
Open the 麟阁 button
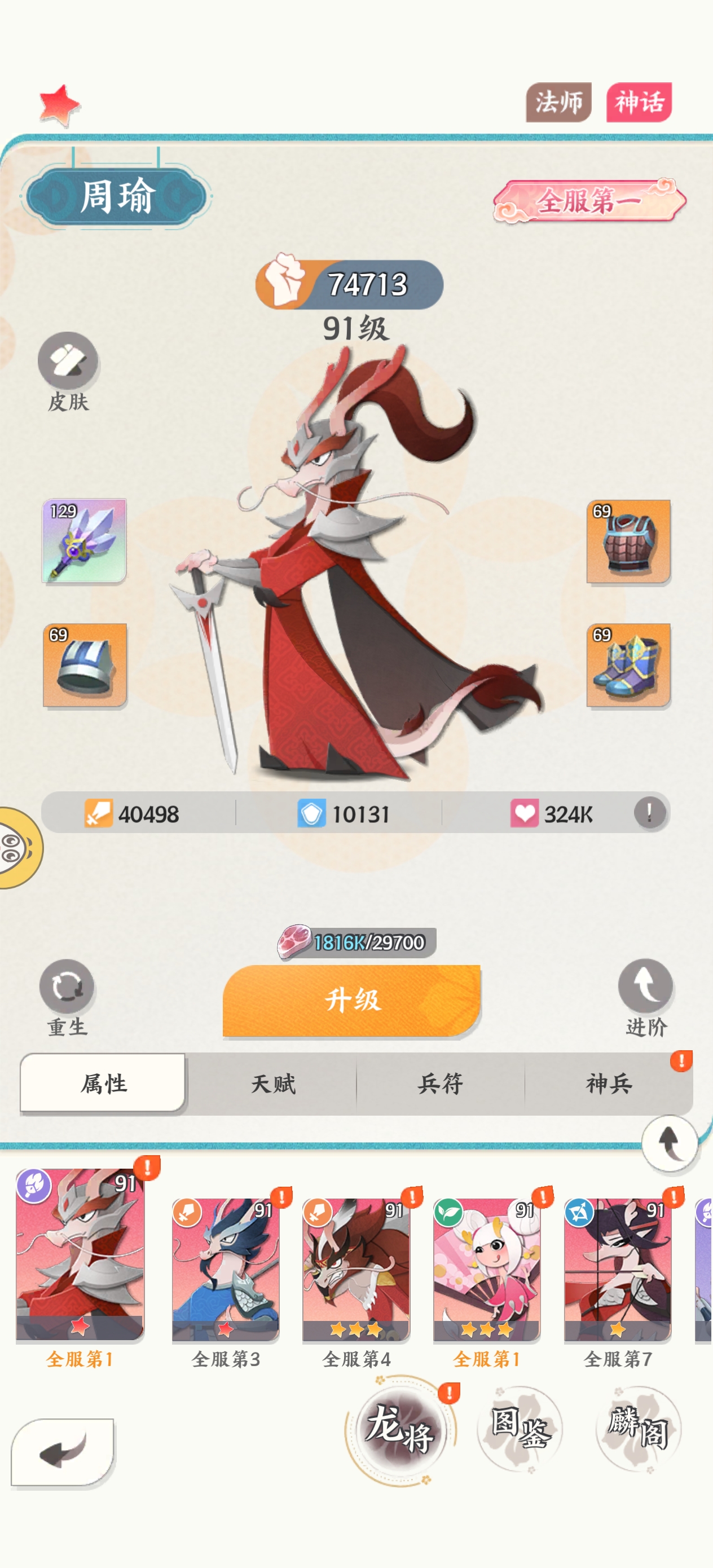pyautogui.click(x=638, y=1428)
